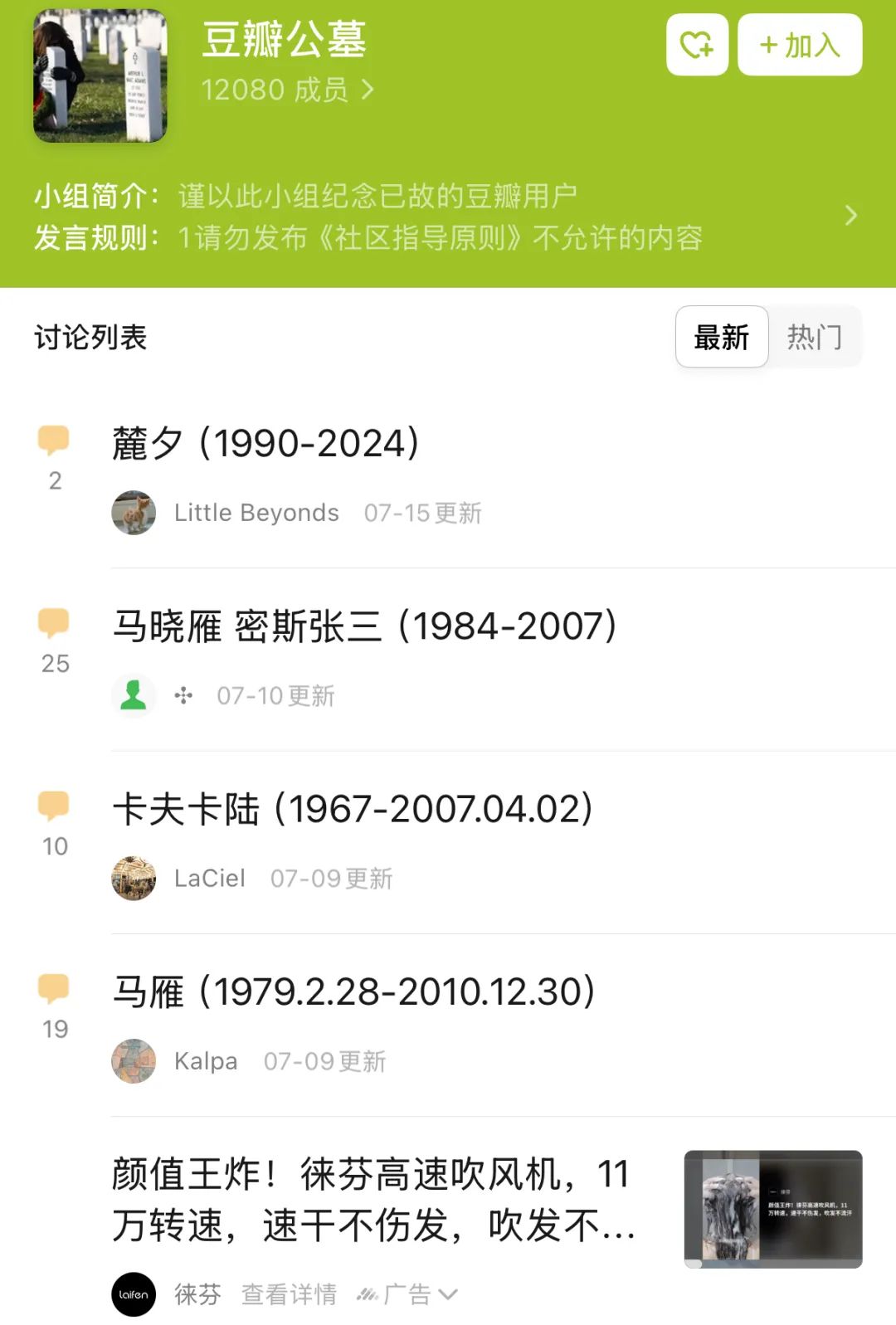This screenshot has width=896, height=1325.
Task: Select the 最新 tab
Action: [721, 336]
